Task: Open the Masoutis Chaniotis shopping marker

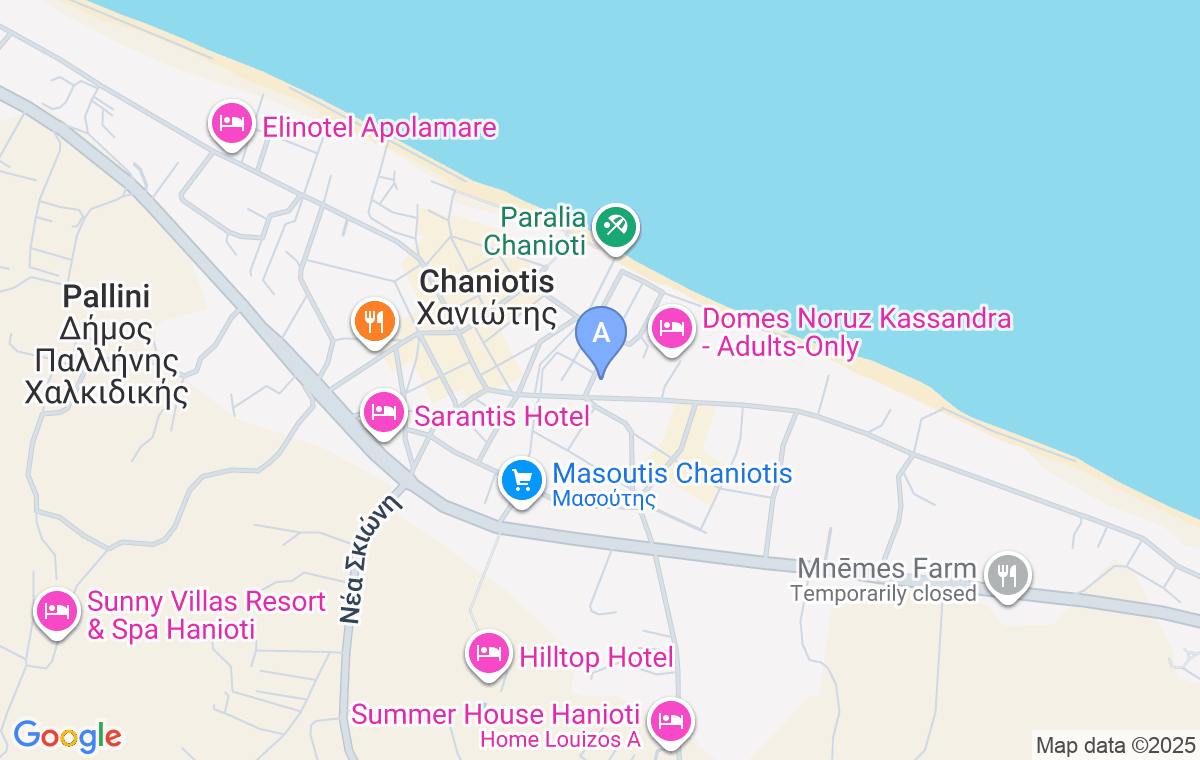Action: point(521,481)
